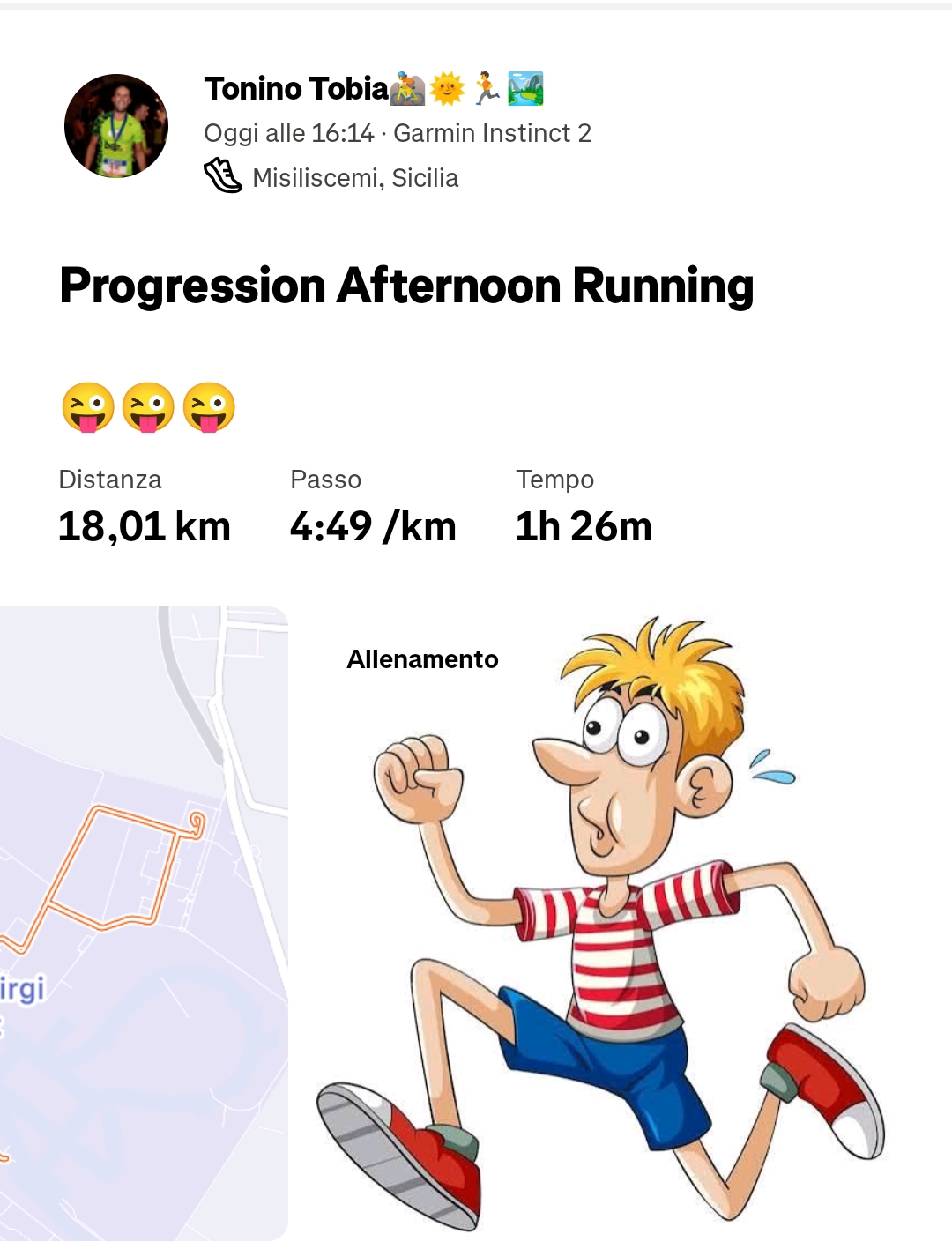Tap the athlete name Tonino Tobia
The image size is (952, 1249).
pos(296,89)
